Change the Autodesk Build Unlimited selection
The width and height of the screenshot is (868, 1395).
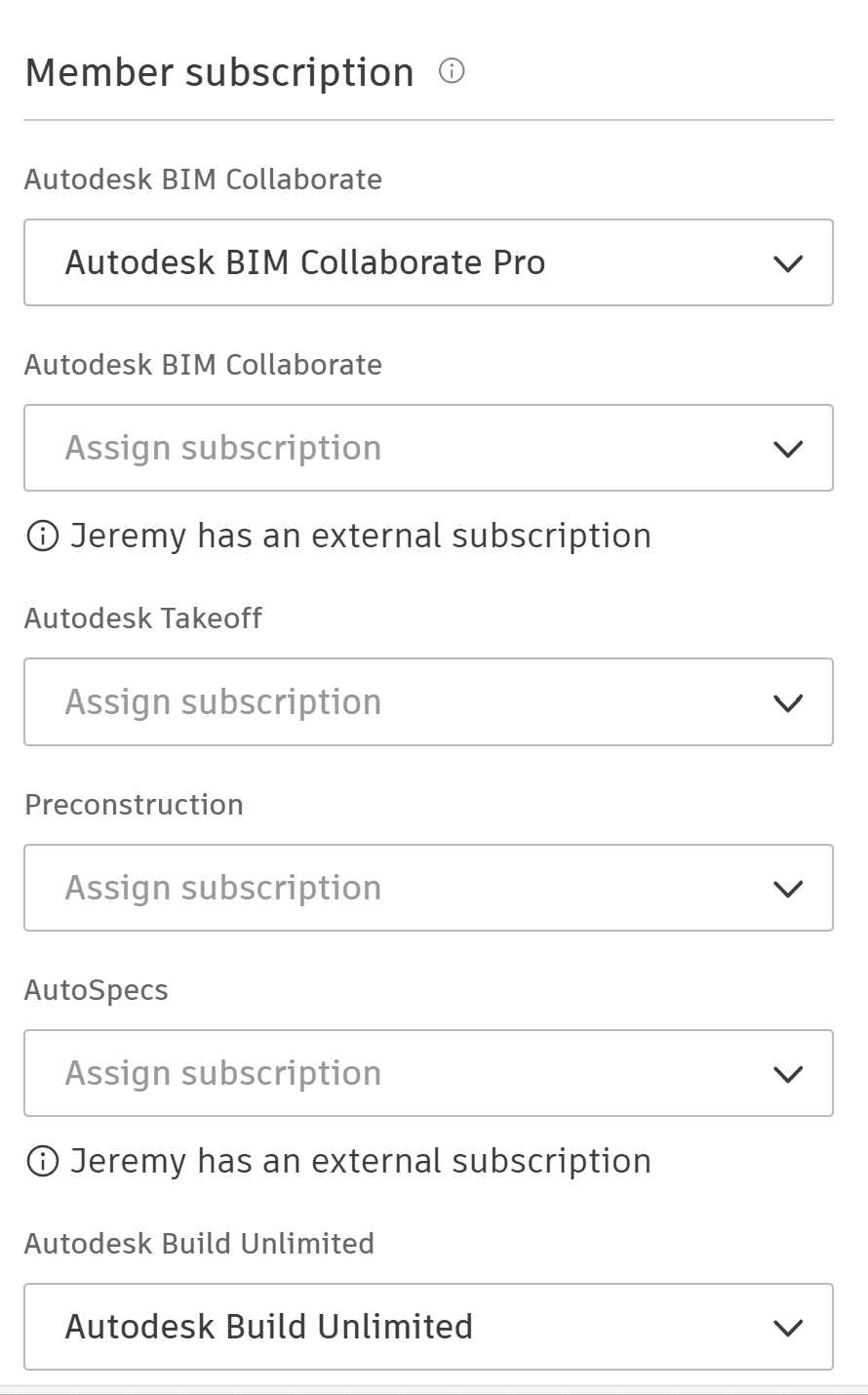(428, 1327)
